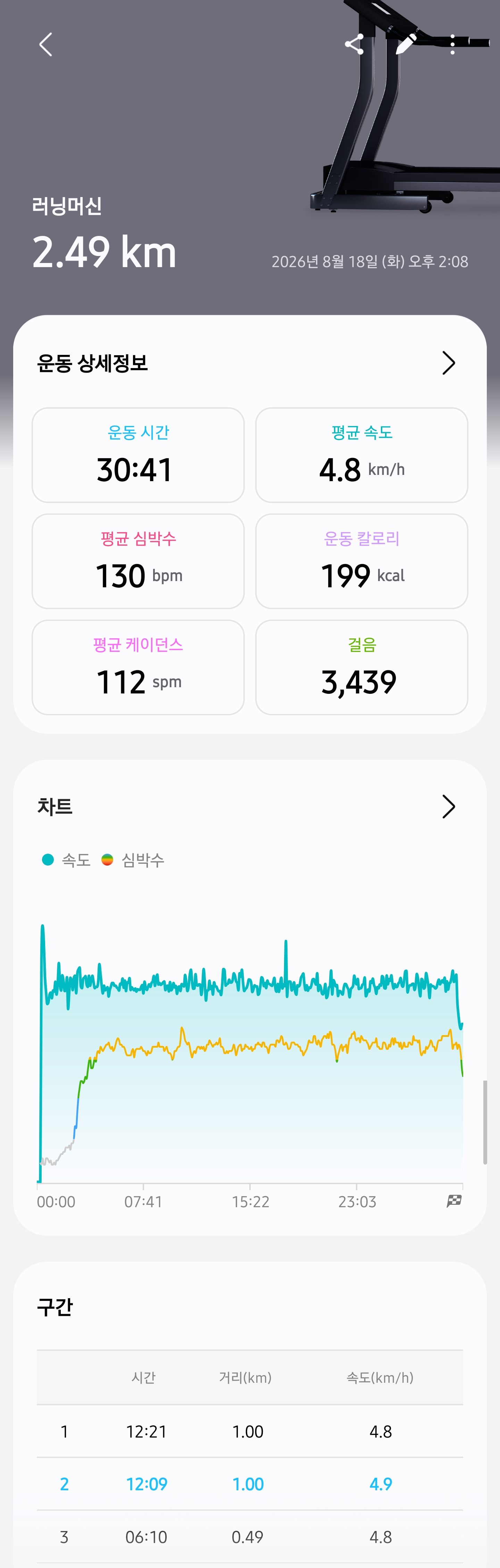
Task: Share this treadmill workout
Action: (355, 44)
